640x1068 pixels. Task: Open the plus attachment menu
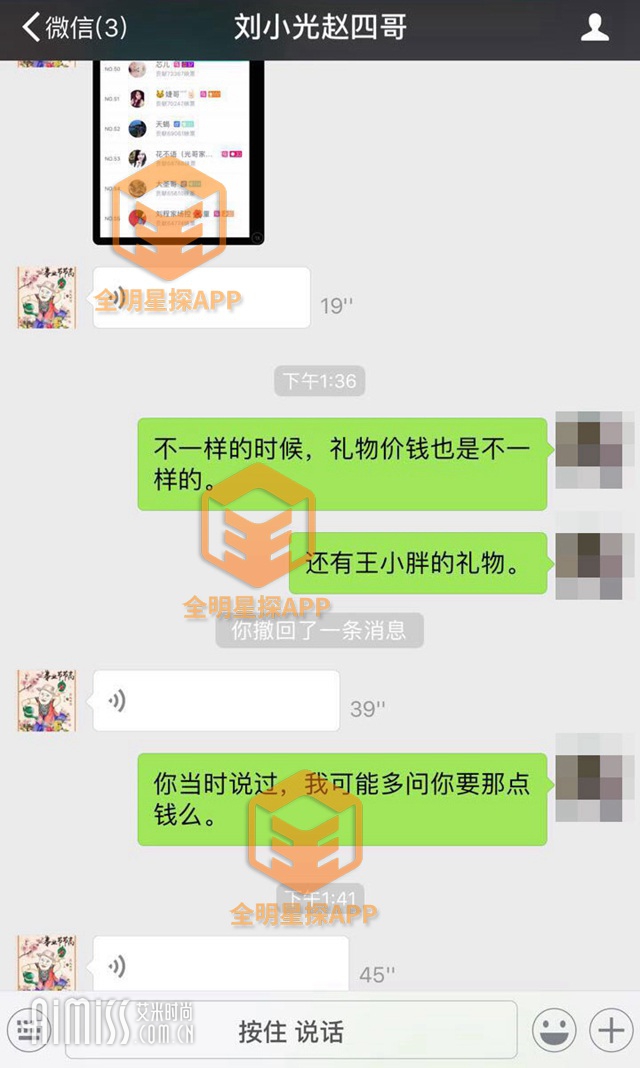click(609, 1030)
